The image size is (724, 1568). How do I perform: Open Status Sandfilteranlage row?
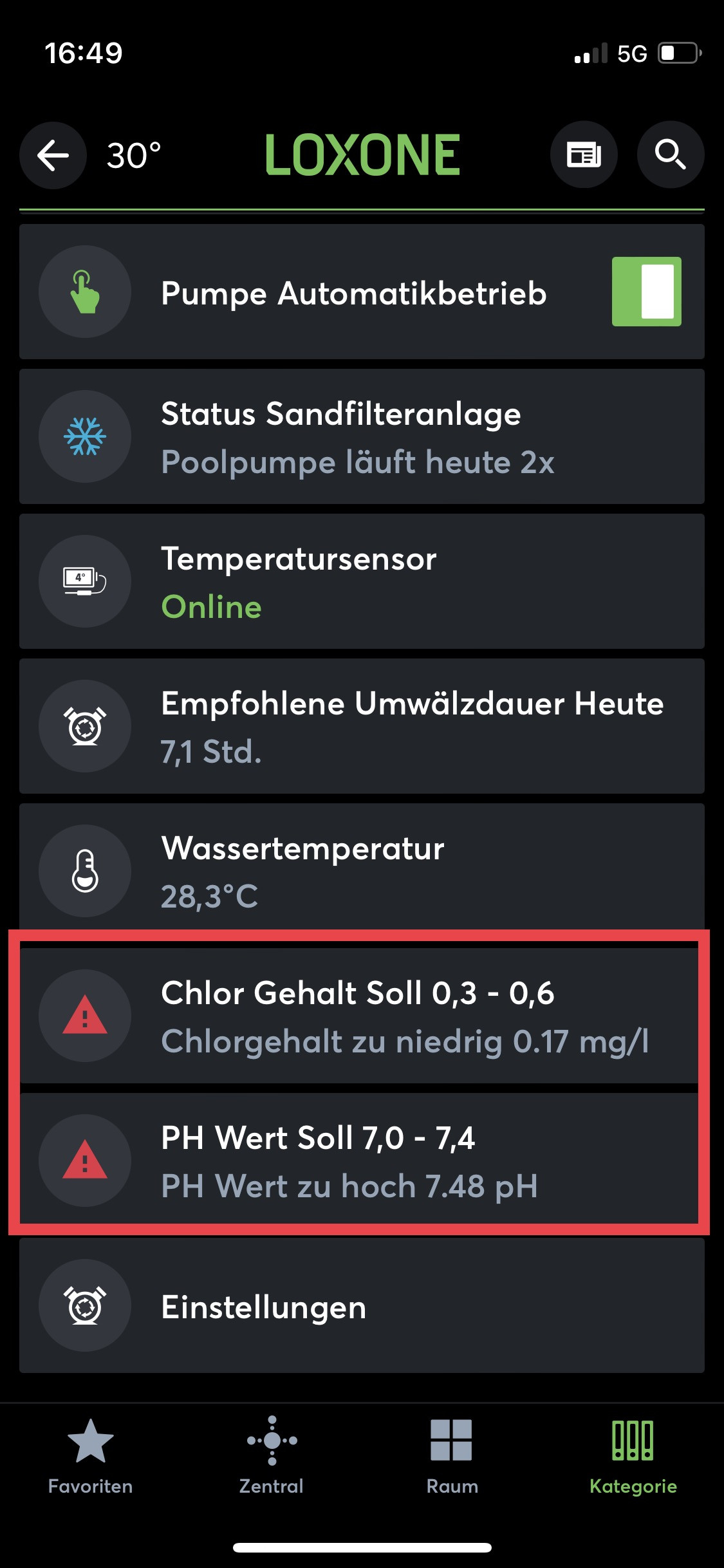pyautogui.click(x=362, y=436)
